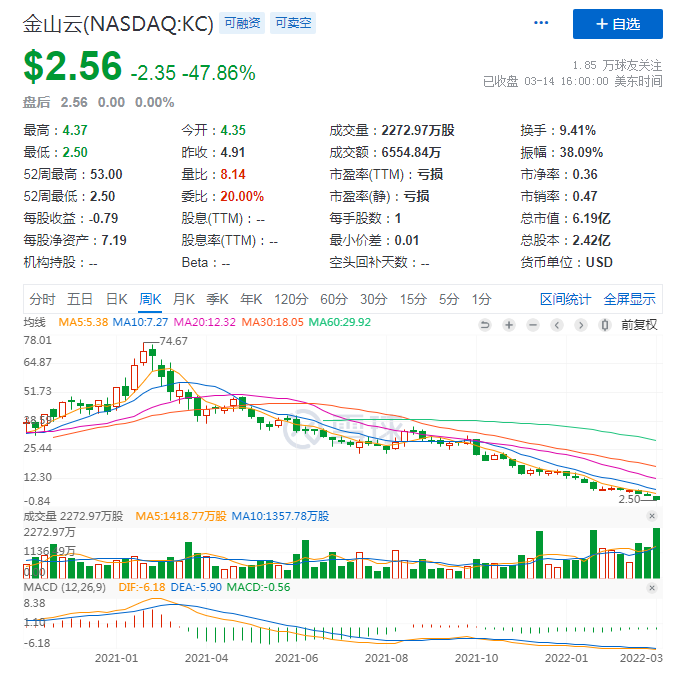
Task: Switch chart to 分时 view
Action: pyautogui.click(x=42, y=299)
